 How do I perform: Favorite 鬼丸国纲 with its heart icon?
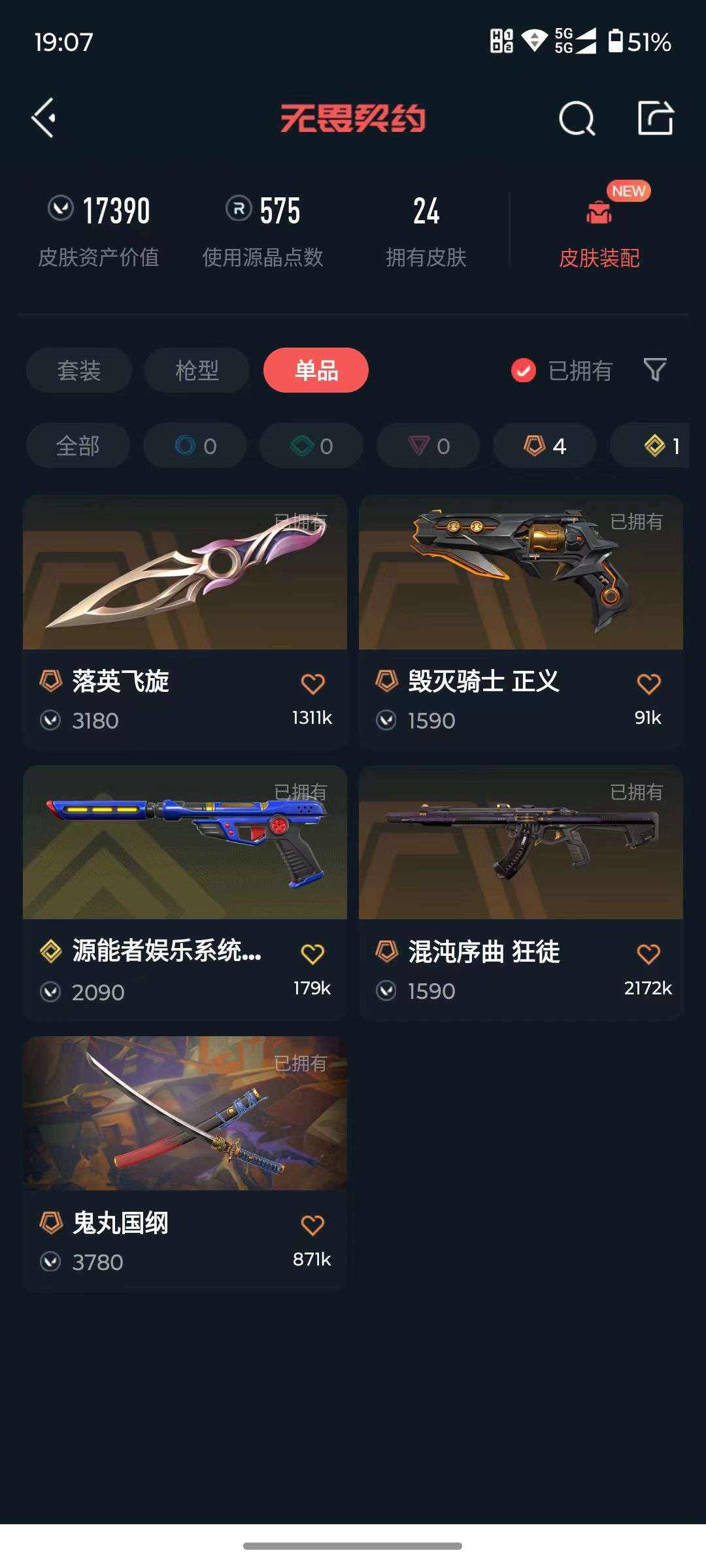click(314, 1224)
